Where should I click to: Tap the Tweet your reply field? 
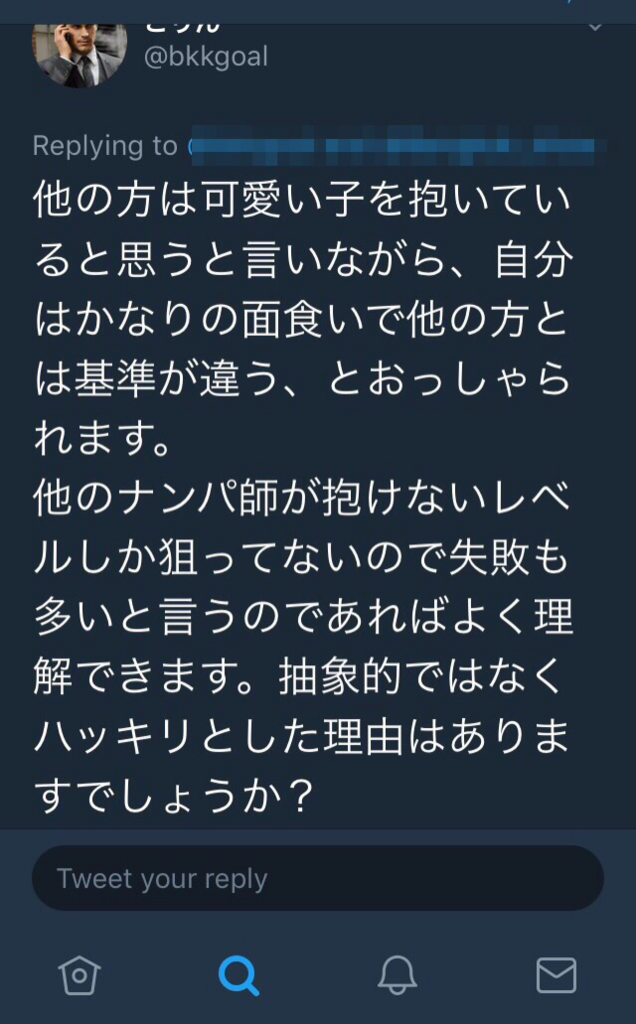point(317,878)
